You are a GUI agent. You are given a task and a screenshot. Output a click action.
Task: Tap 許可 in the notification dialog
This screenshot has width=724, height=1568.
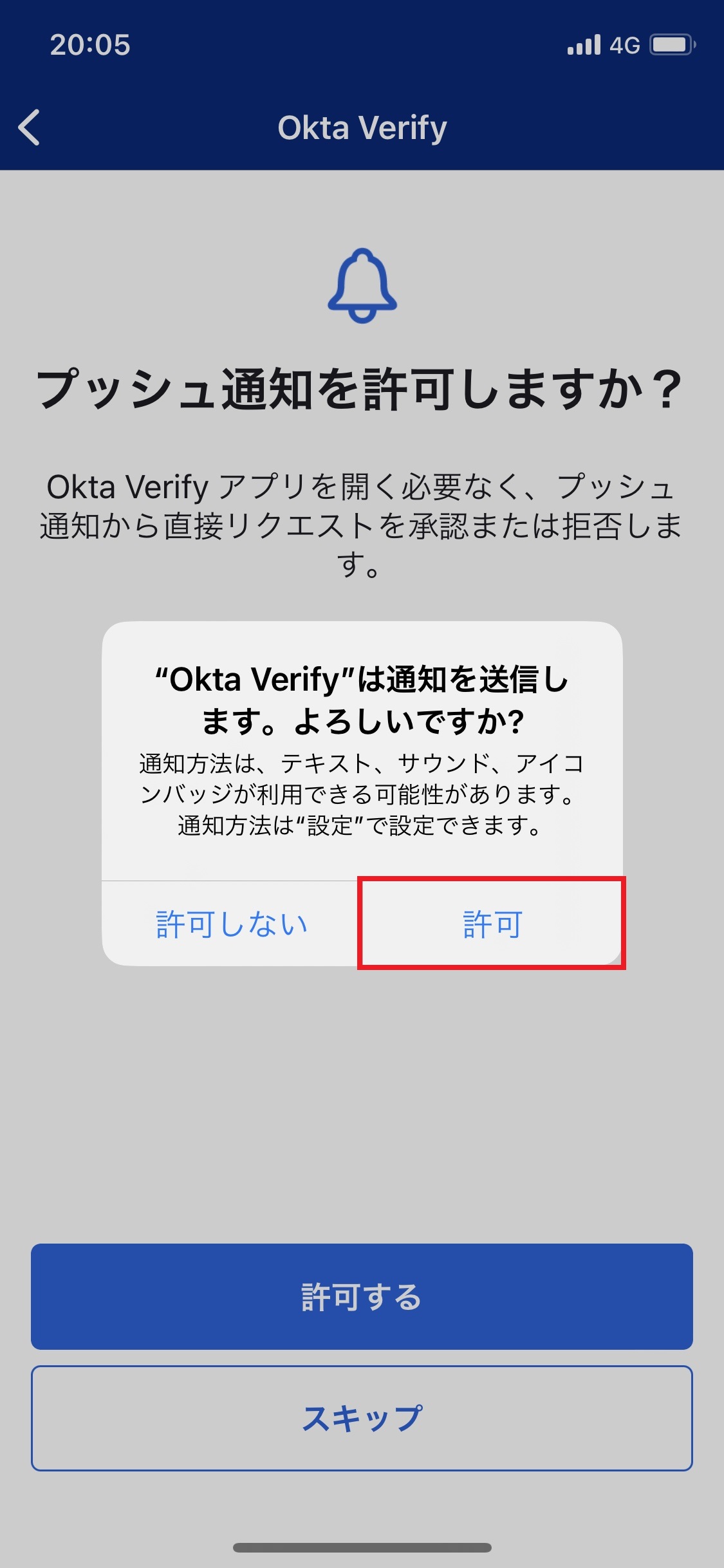(492, 923)
